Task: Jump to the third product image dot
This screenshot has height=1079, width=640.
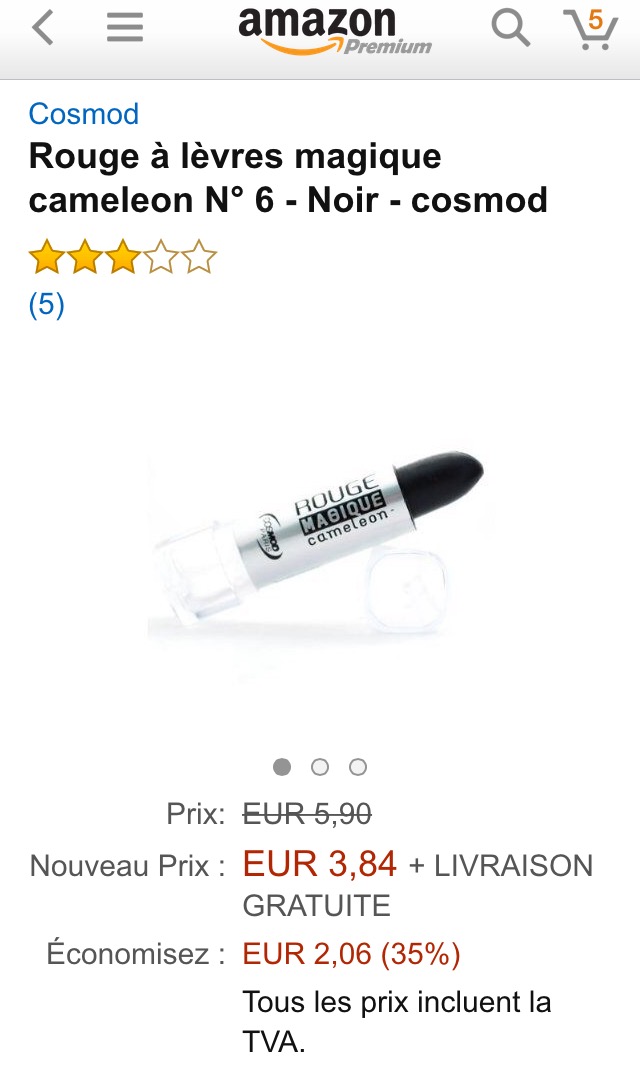Action: tap(358, 767)
